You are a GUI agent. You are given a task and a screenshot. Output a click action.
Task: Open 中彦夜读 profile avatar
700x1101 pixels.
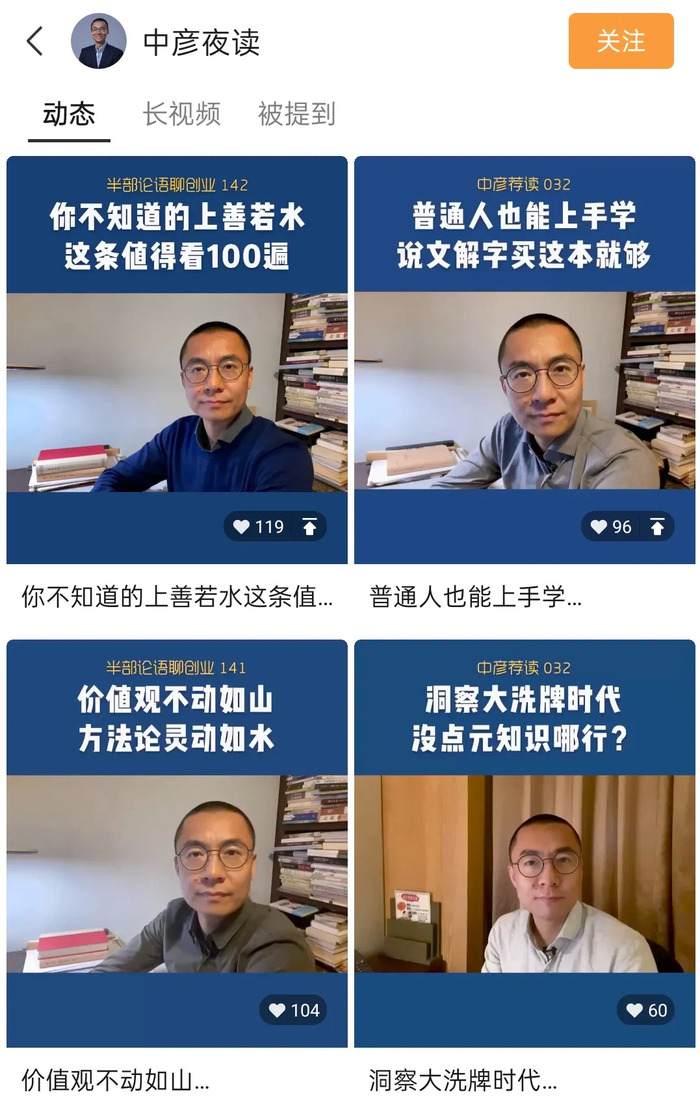click(x=98, y=41)
